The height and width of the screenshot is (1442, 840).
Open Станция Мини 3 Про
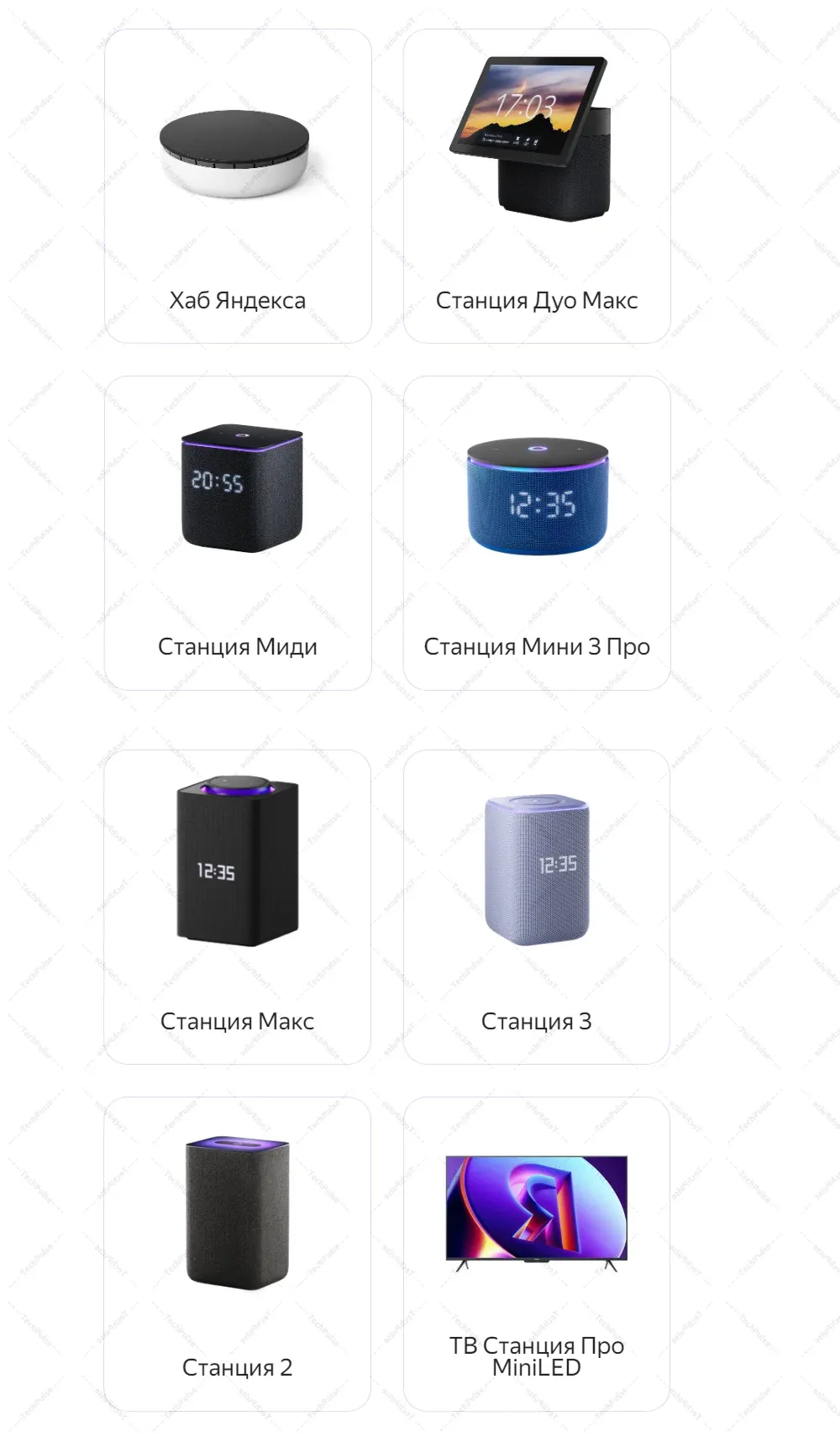click(x=537, y=533)
